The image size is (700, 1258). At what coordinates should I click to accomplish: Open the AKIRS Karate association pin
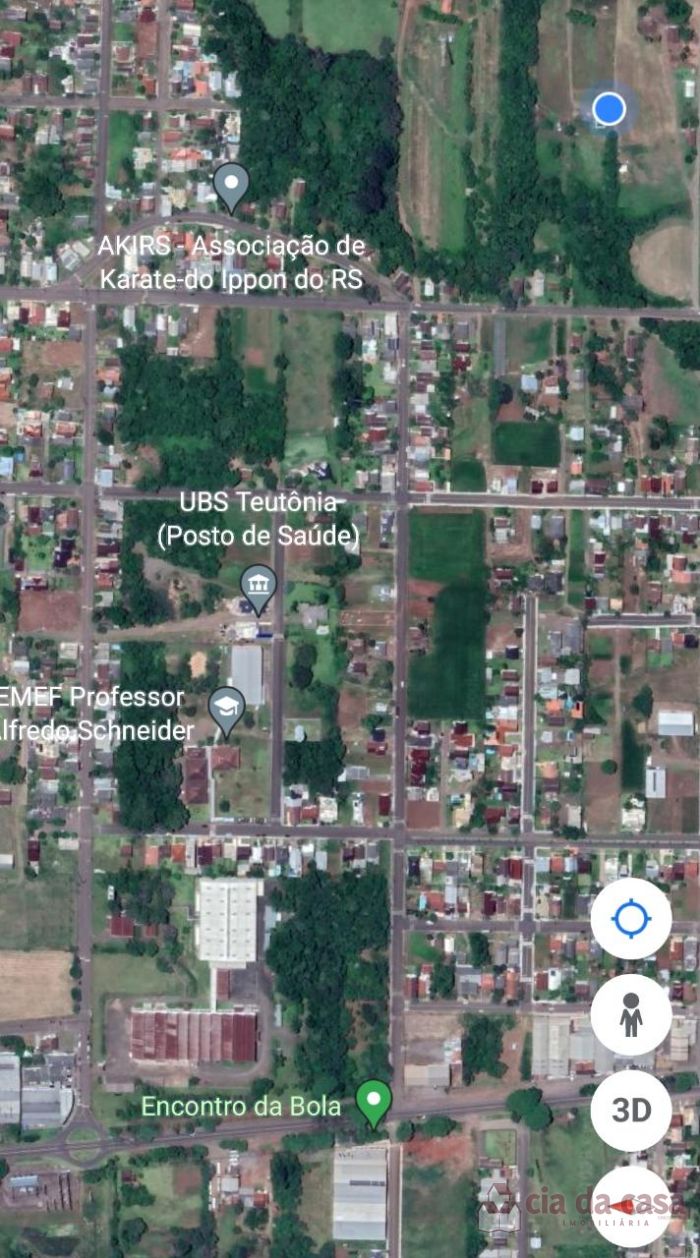231,187
